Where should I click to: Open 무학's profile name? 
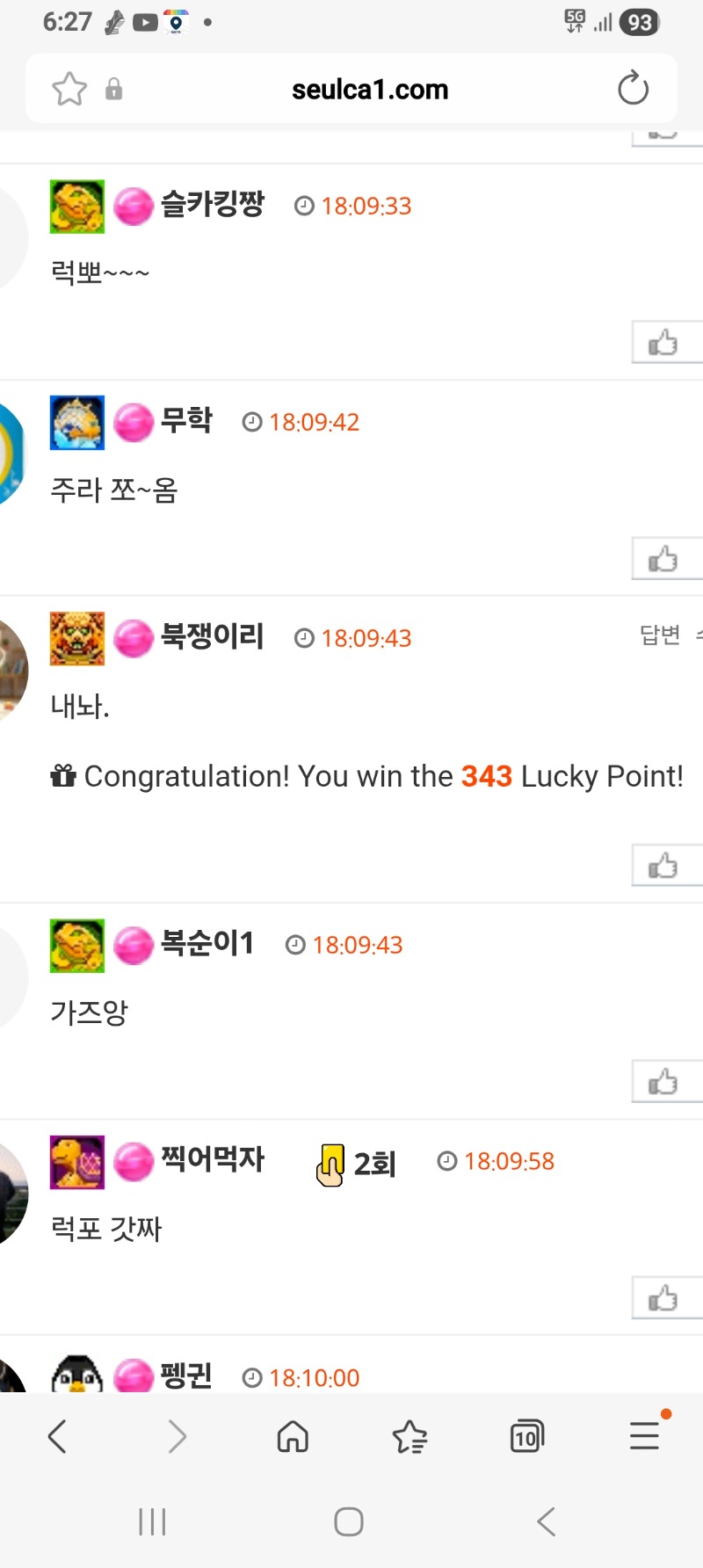pos(186,421)
